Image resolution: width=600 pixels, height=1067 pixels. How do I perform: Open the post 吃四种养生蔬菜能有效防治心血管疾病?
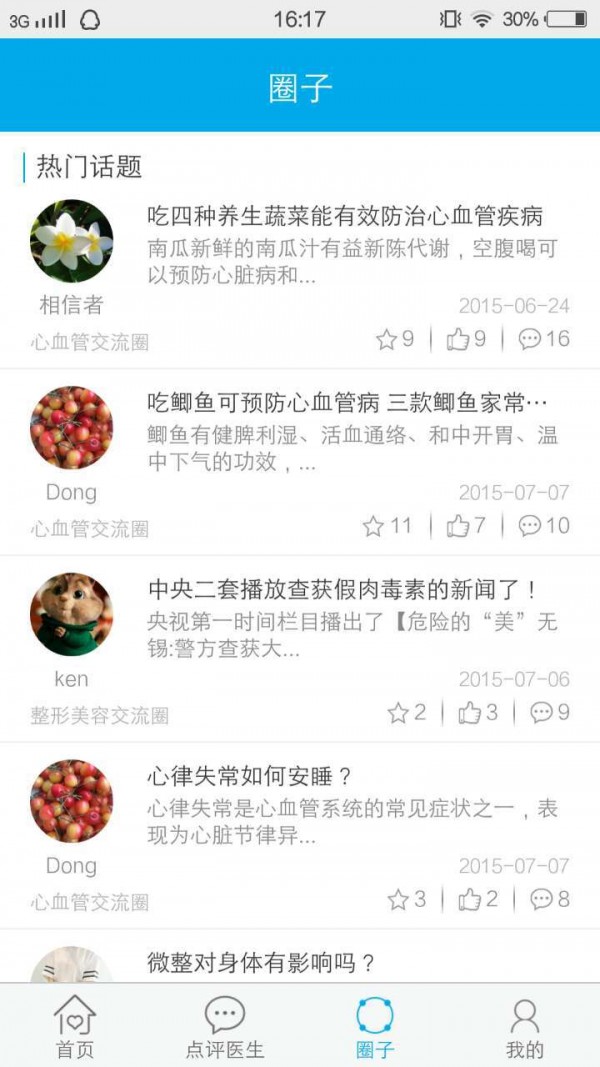coord(345,216)
